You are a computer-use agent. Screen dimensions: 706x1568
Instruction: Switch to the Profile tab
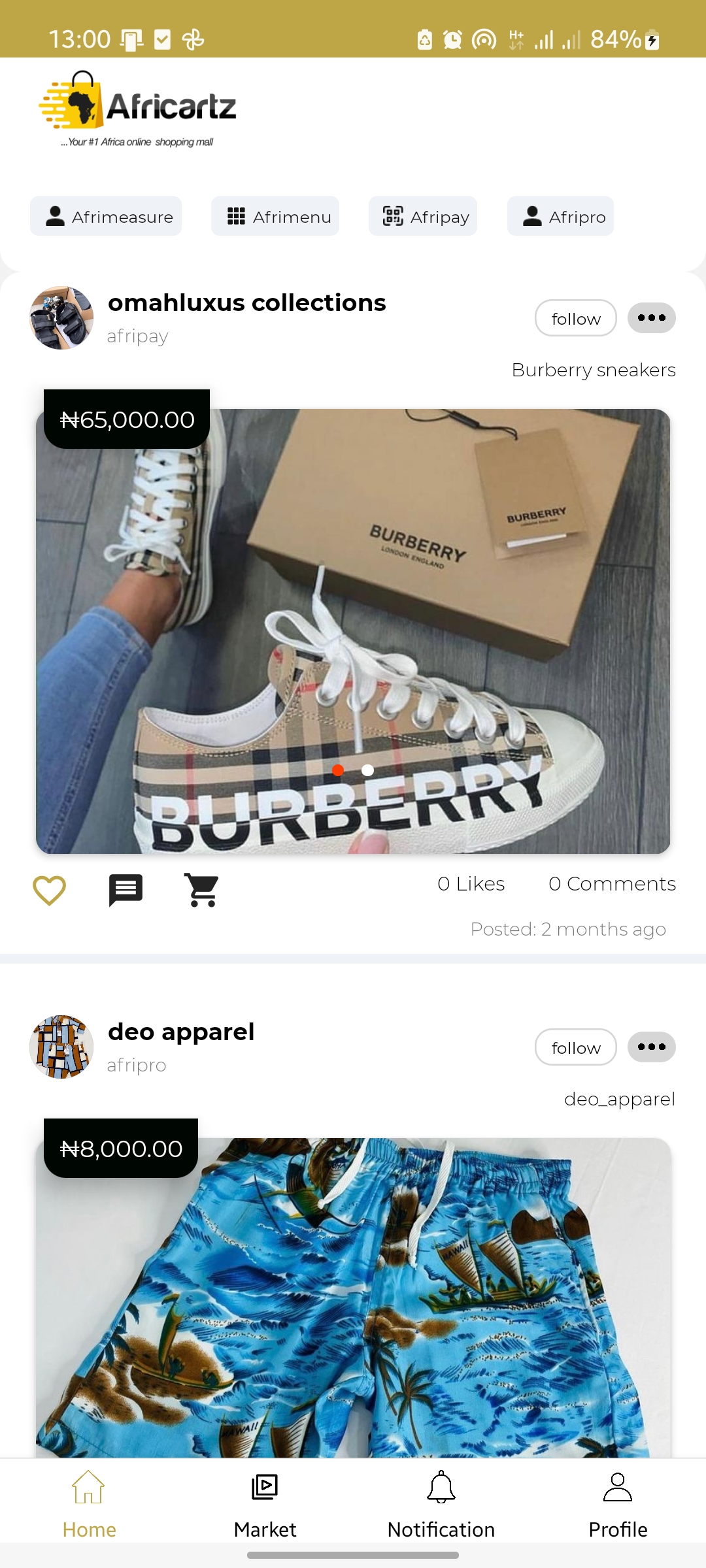point(618,1504)
